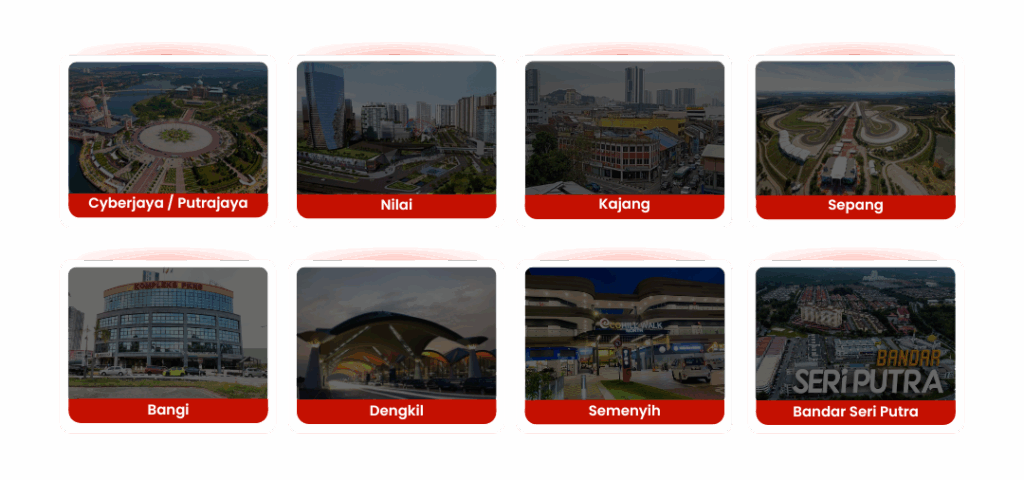Tap the Bangi location card
Screen dimensions: 1024x480
[x=168, y=346]
